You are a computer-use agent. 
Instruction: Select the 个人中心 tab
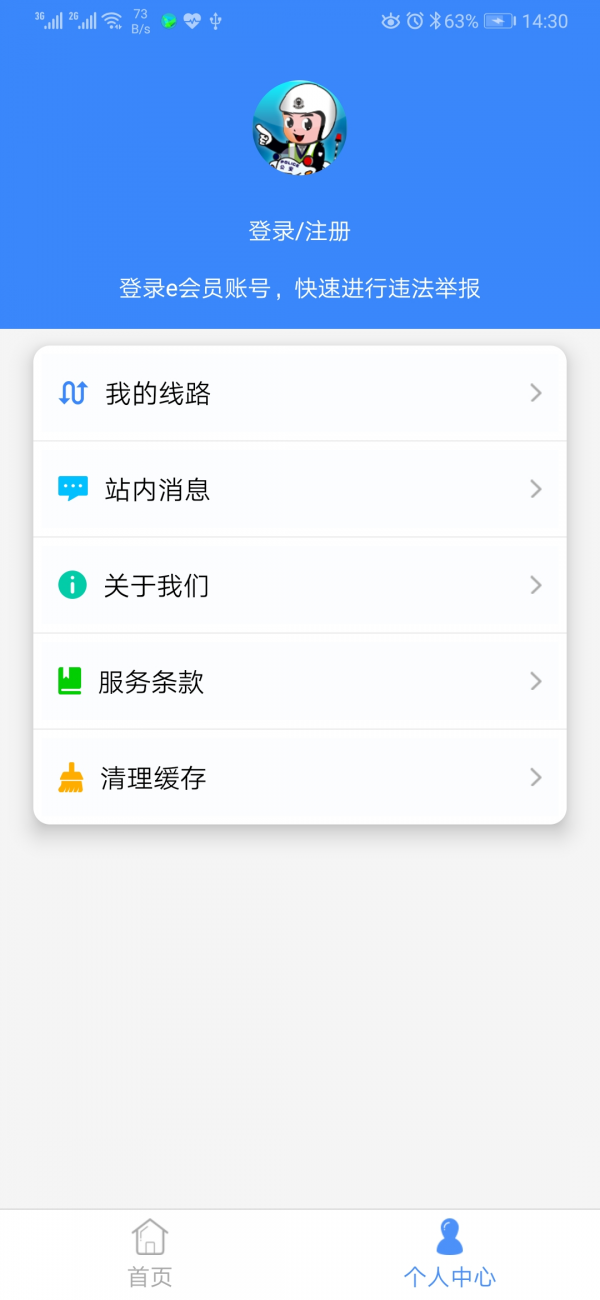pyautogui.click(x=449, y=1253)
